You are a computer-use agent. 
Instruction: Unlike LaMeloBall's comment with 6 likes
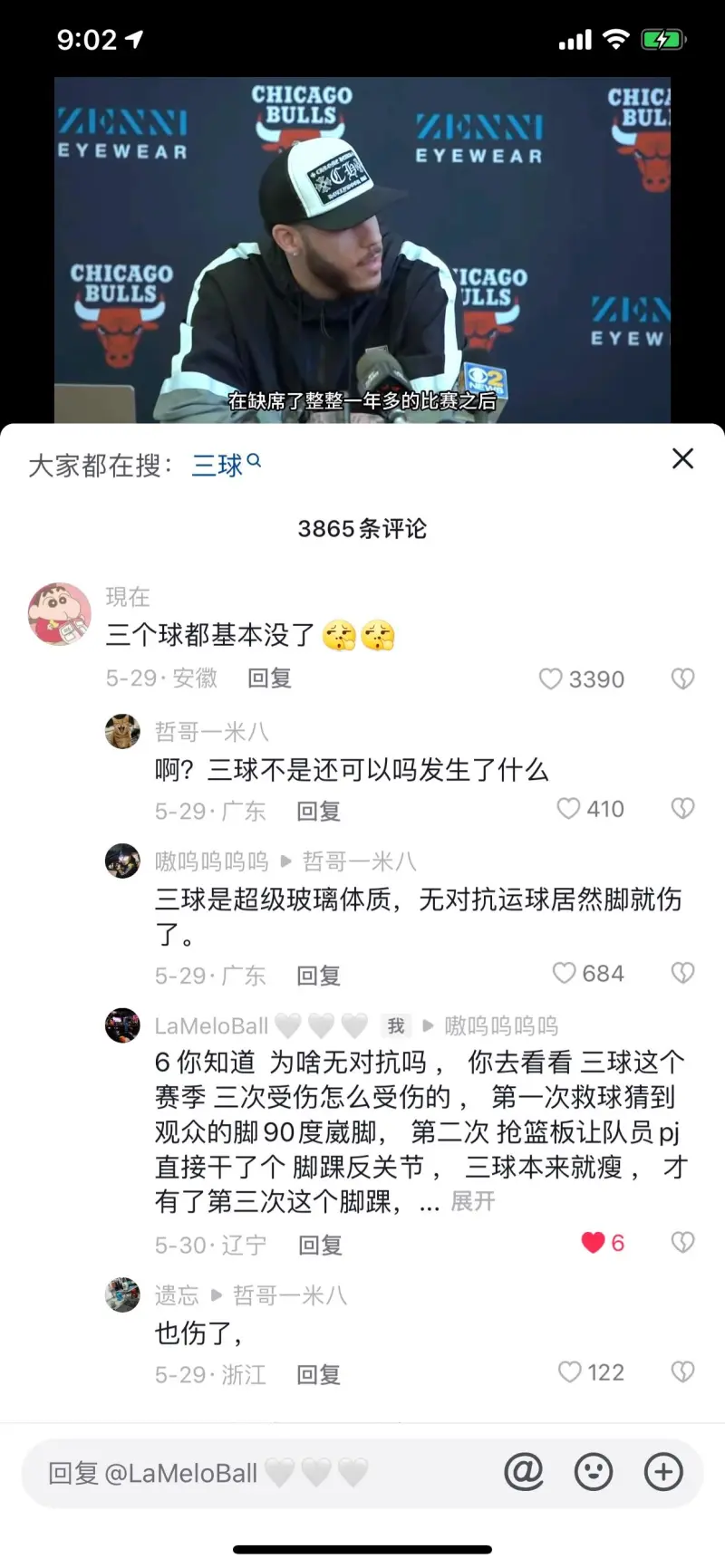[x=593, y=1243]
